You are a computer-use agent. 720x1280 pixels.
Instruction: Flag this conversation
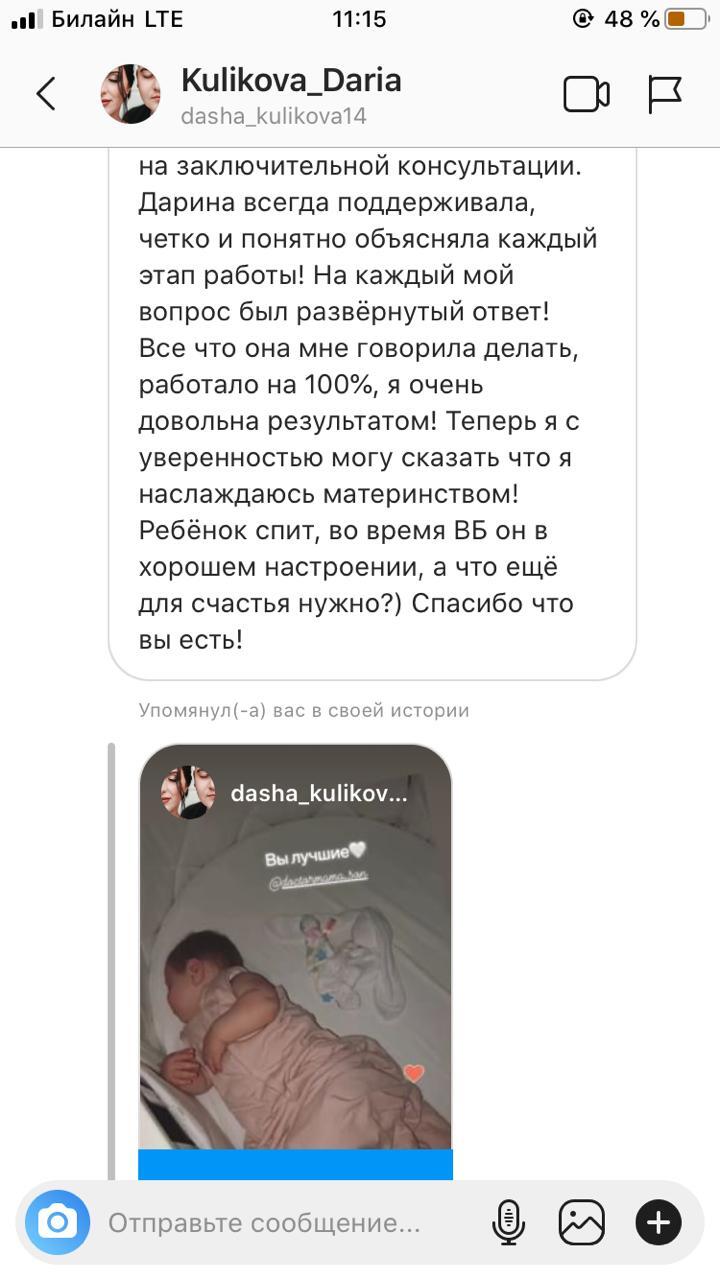pos(665,94)
